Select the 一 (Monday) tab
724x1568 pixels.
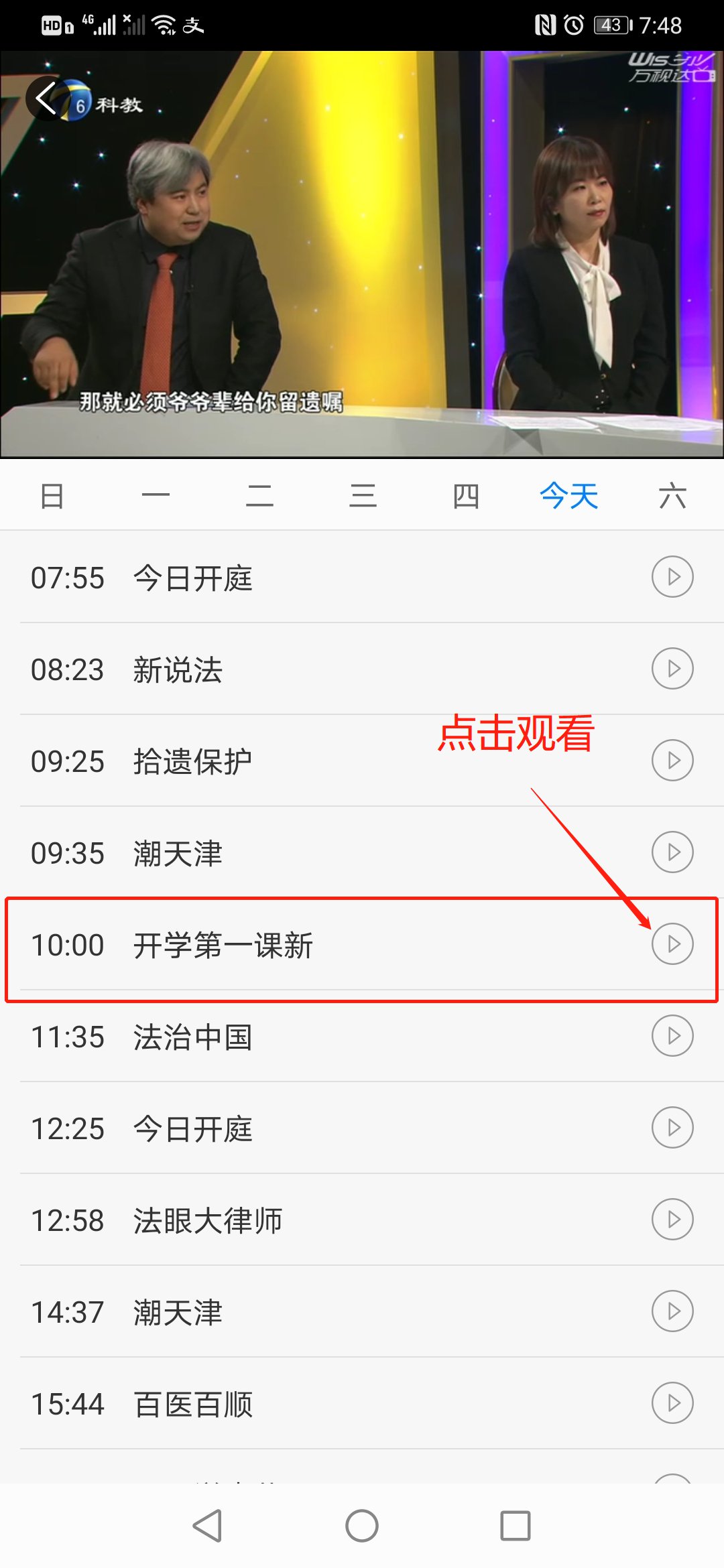click(x=156, y=497)
